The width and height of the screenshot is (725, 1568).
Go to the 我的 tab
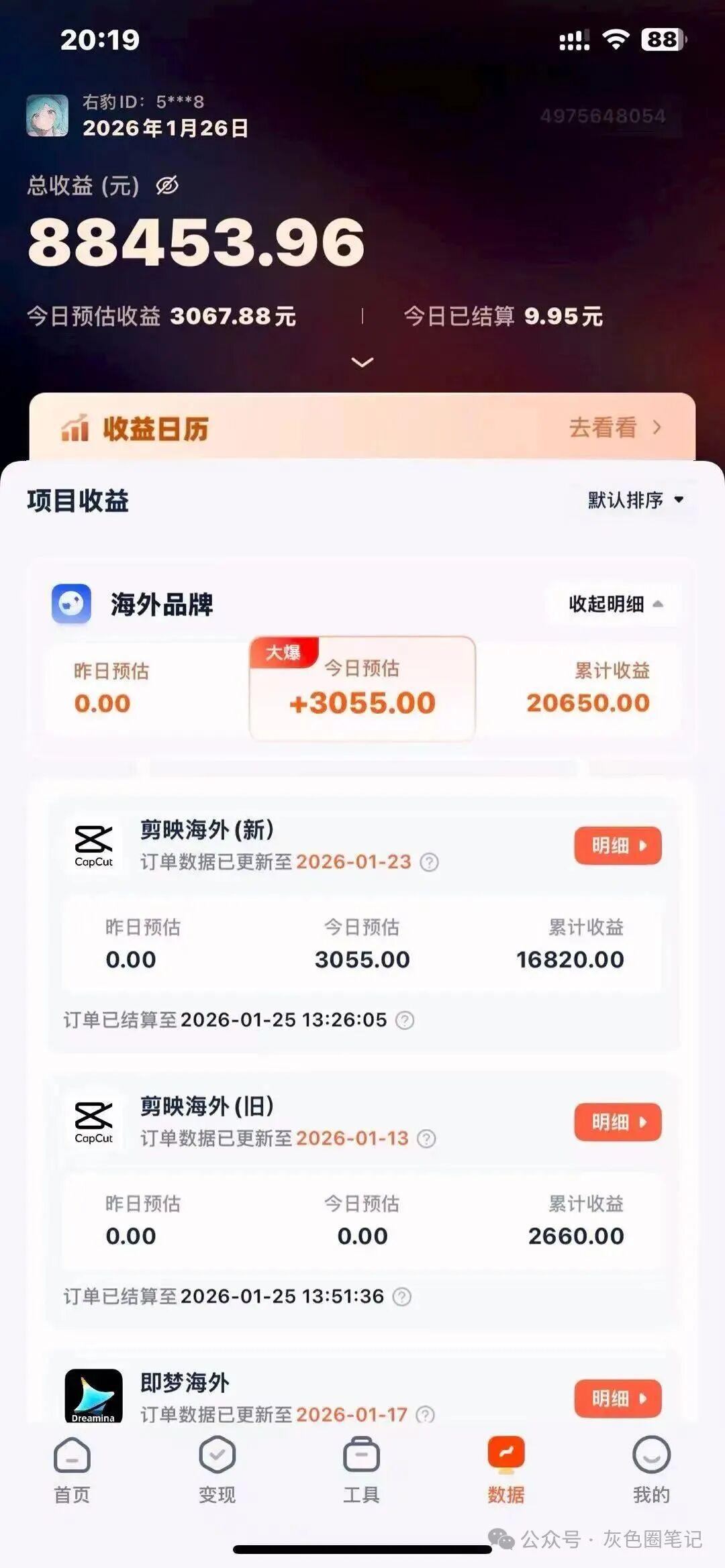click(x=651, y=1469)
